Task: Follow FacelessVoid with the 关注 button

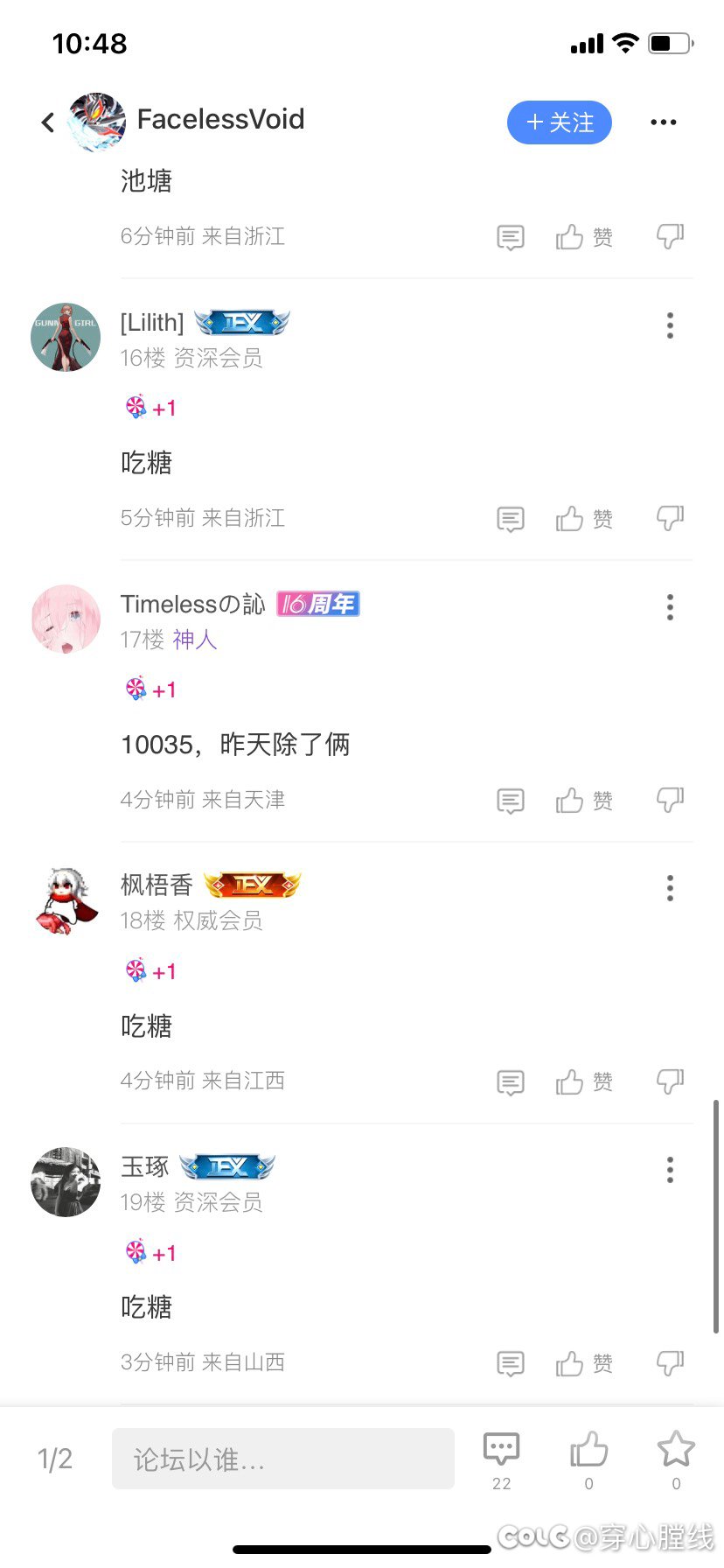Action: 560,122
